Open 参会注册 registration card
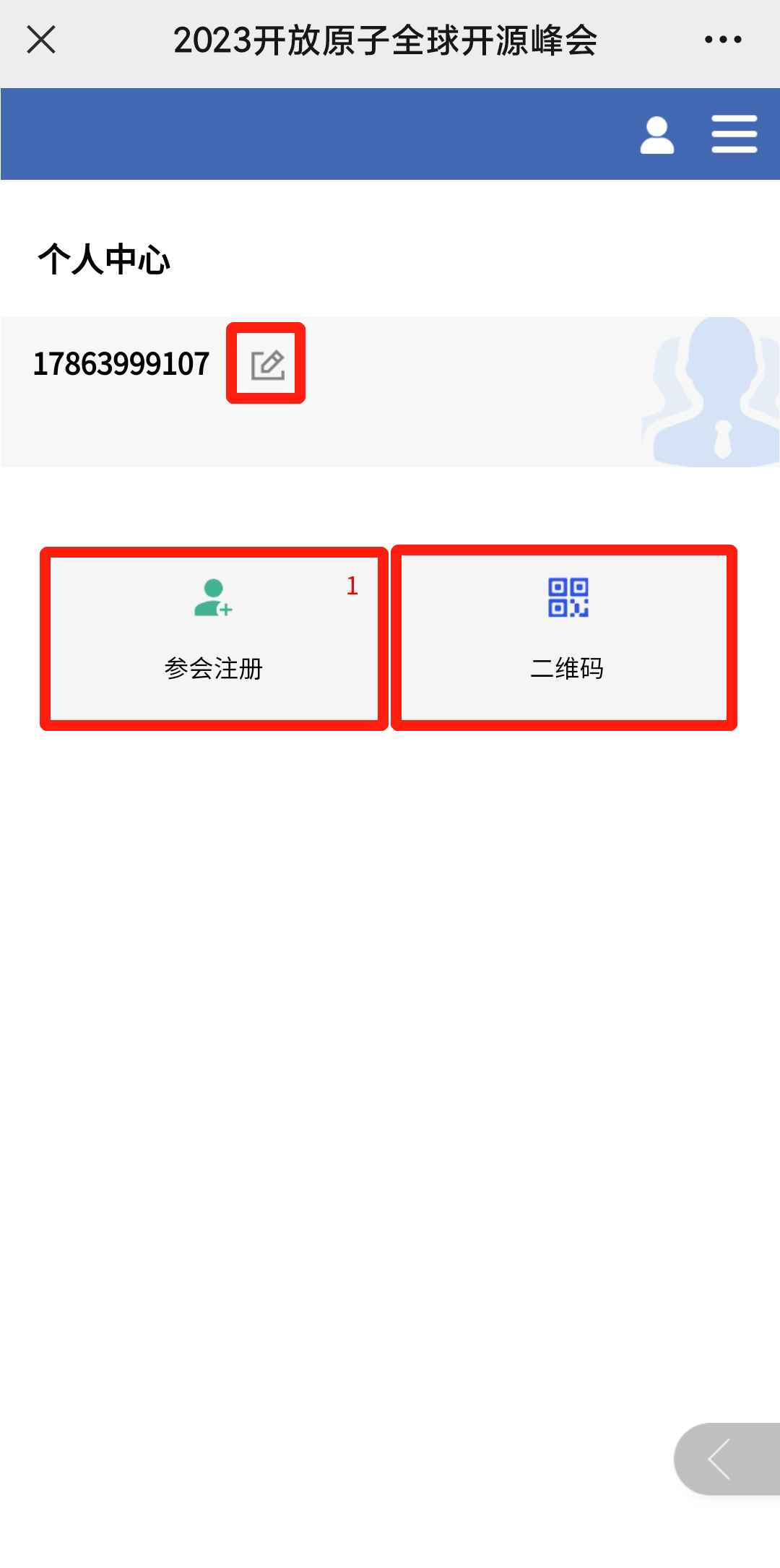This screenshot has width=780, height=1568. tap(214, 638)
